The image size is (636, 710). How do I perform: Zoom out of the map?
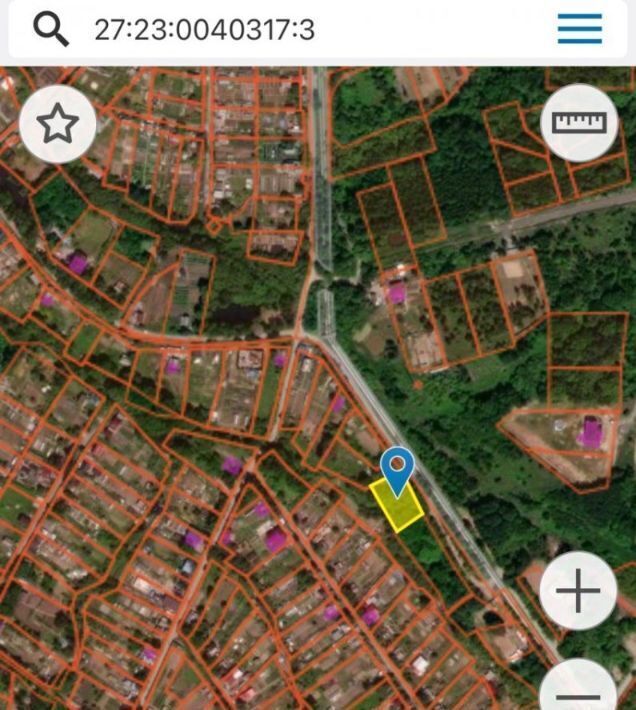(x=578, y=692)
